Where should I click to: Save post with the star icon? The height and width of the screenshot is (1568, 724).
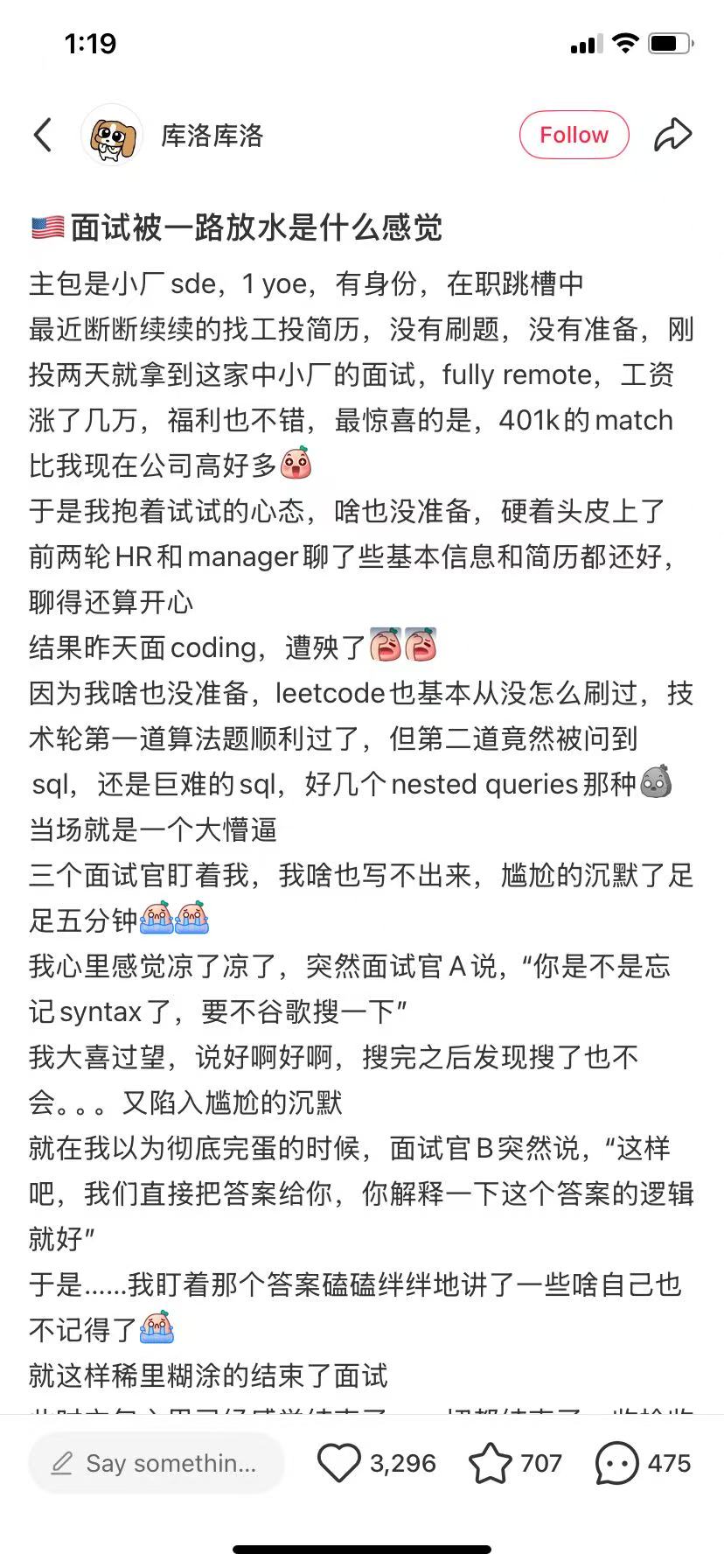pos(491,1463)
